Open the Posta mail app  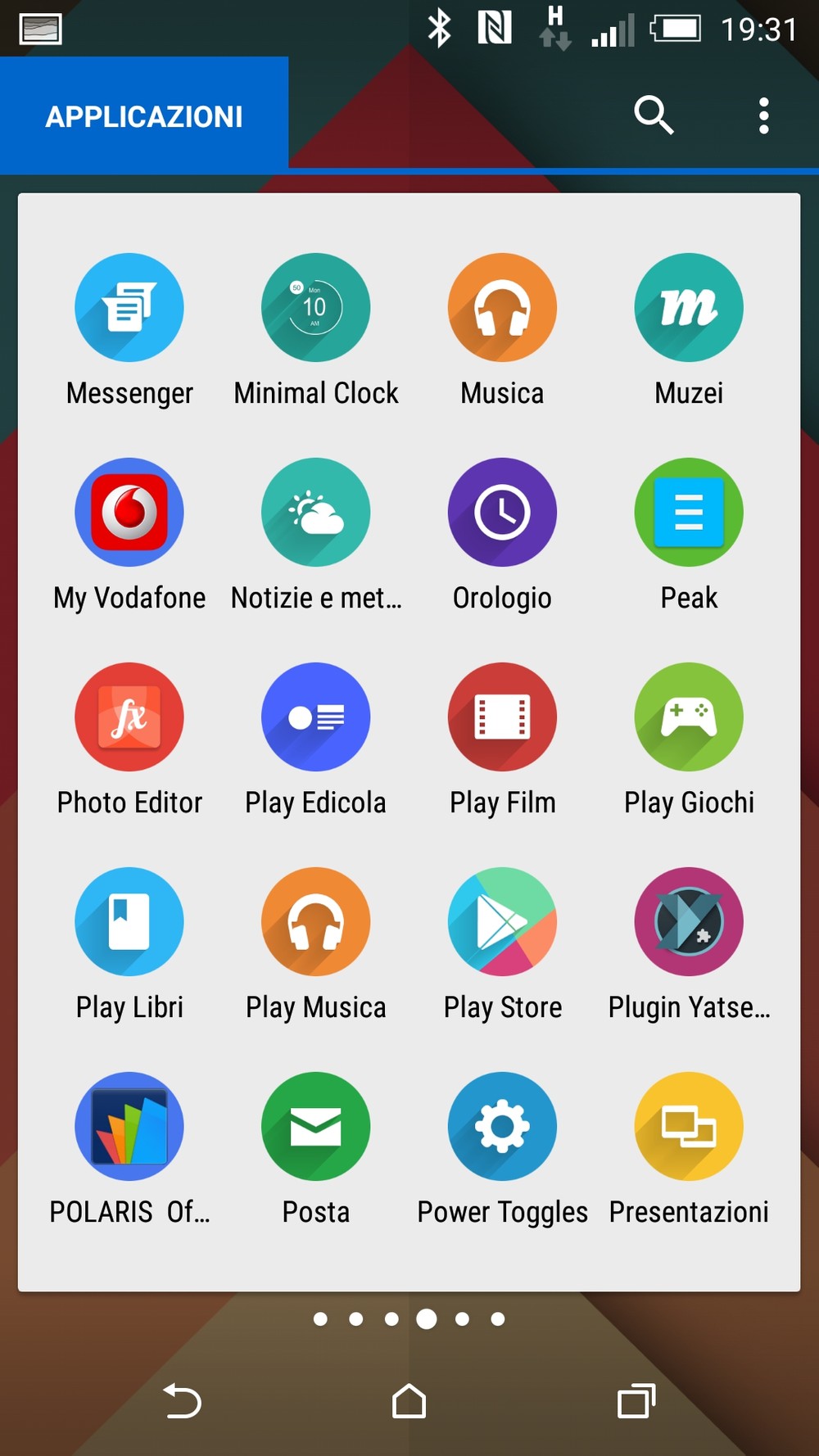point(315,1127)
